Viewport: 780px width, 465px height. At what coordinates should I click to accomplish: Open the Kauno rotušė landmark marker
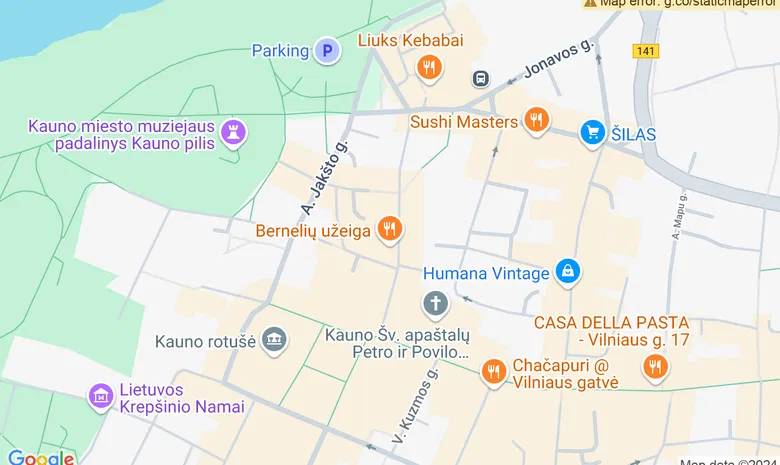pyautogui.click(x=274, y=341)
